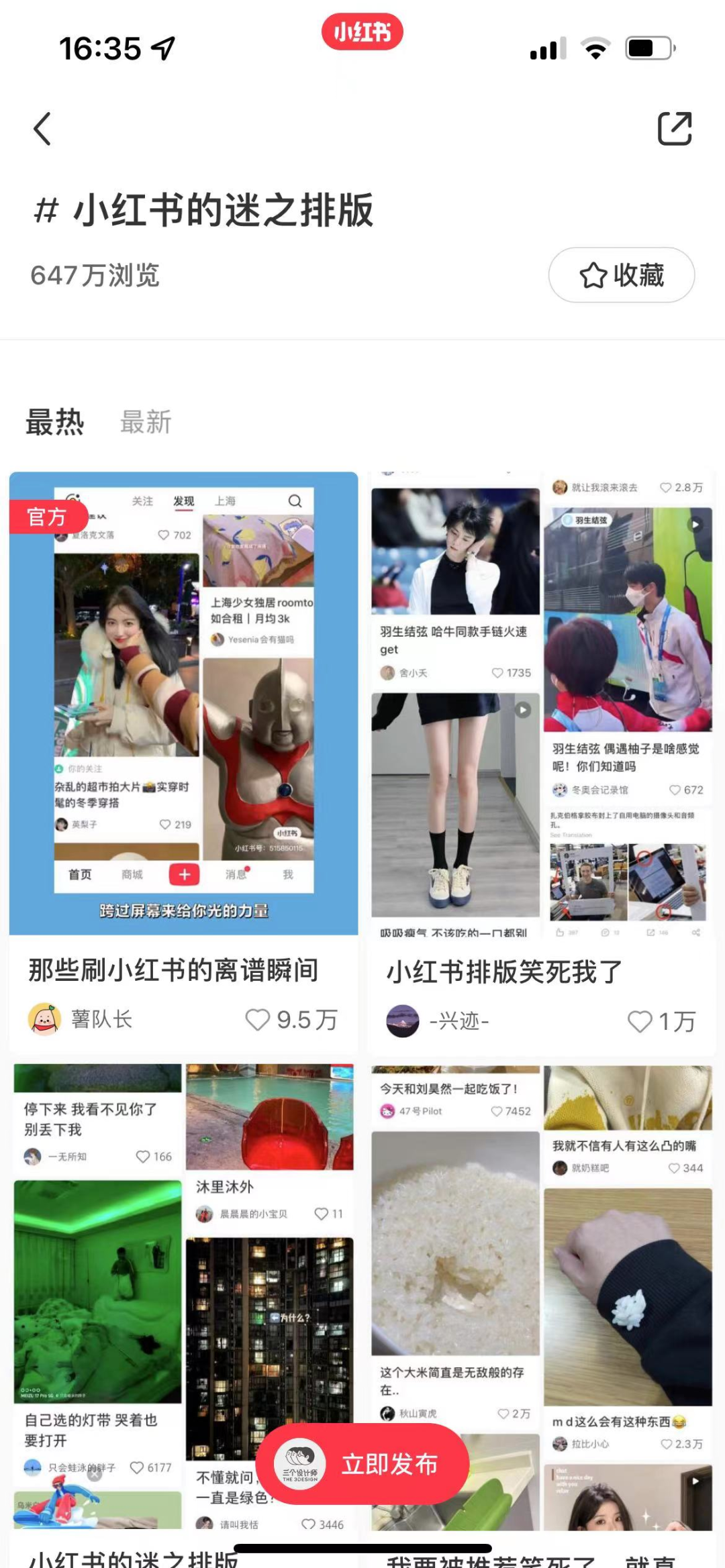Switch to the 最新 tab
This screenshot has height=1568, width=725.
coord(146,423)
